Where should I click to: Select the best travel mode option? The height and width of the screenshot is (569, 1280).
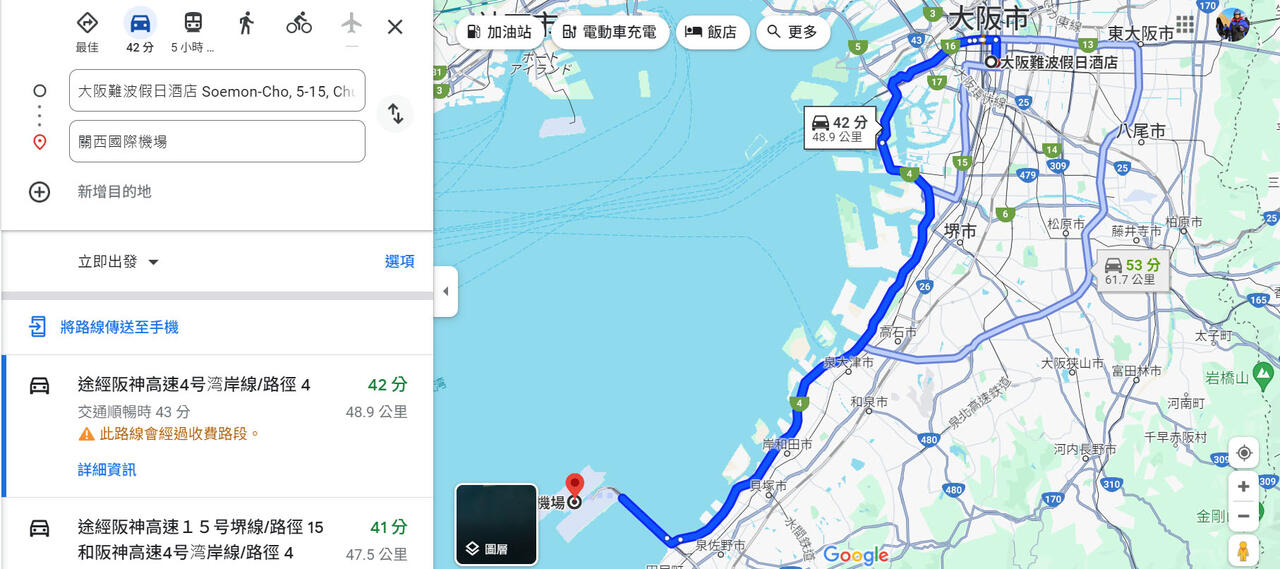point(87,31)
